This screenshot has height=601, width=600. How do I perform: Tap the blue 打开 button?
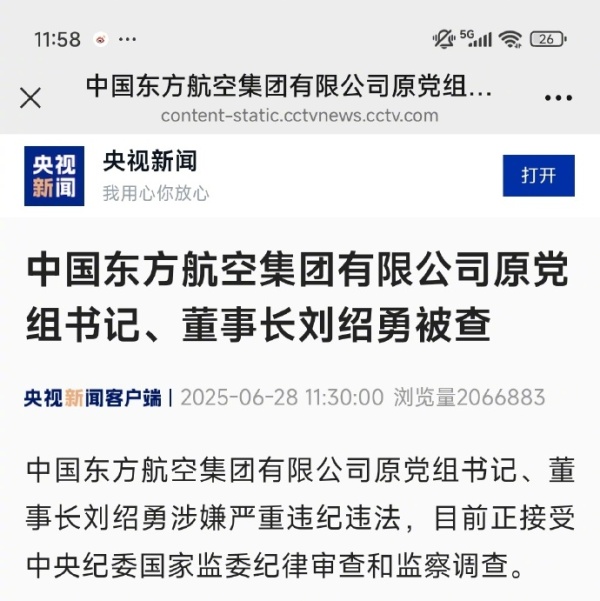[538, 176]
